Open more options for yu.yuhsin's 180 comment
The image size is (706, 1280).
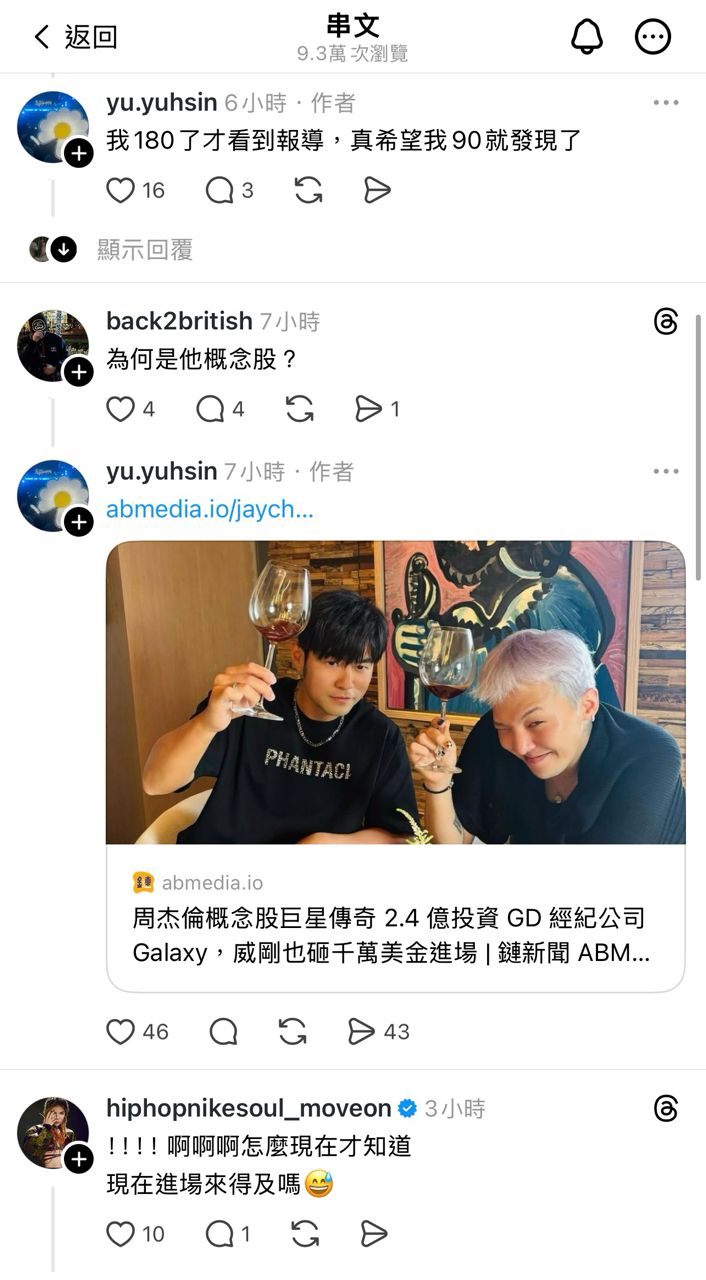pyautogui.click(x=666, y=102)
